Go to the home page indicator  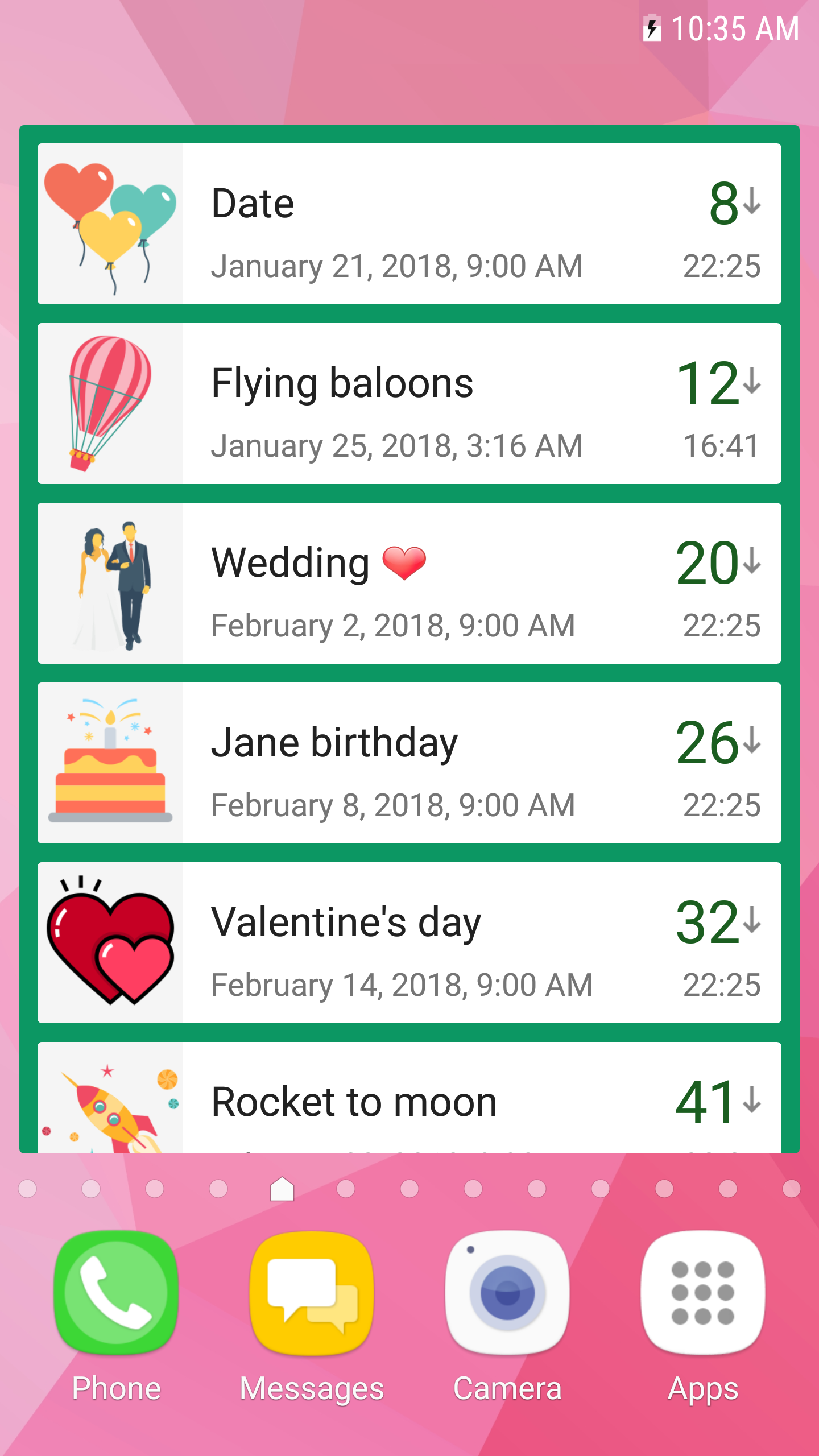(282, 1189)
